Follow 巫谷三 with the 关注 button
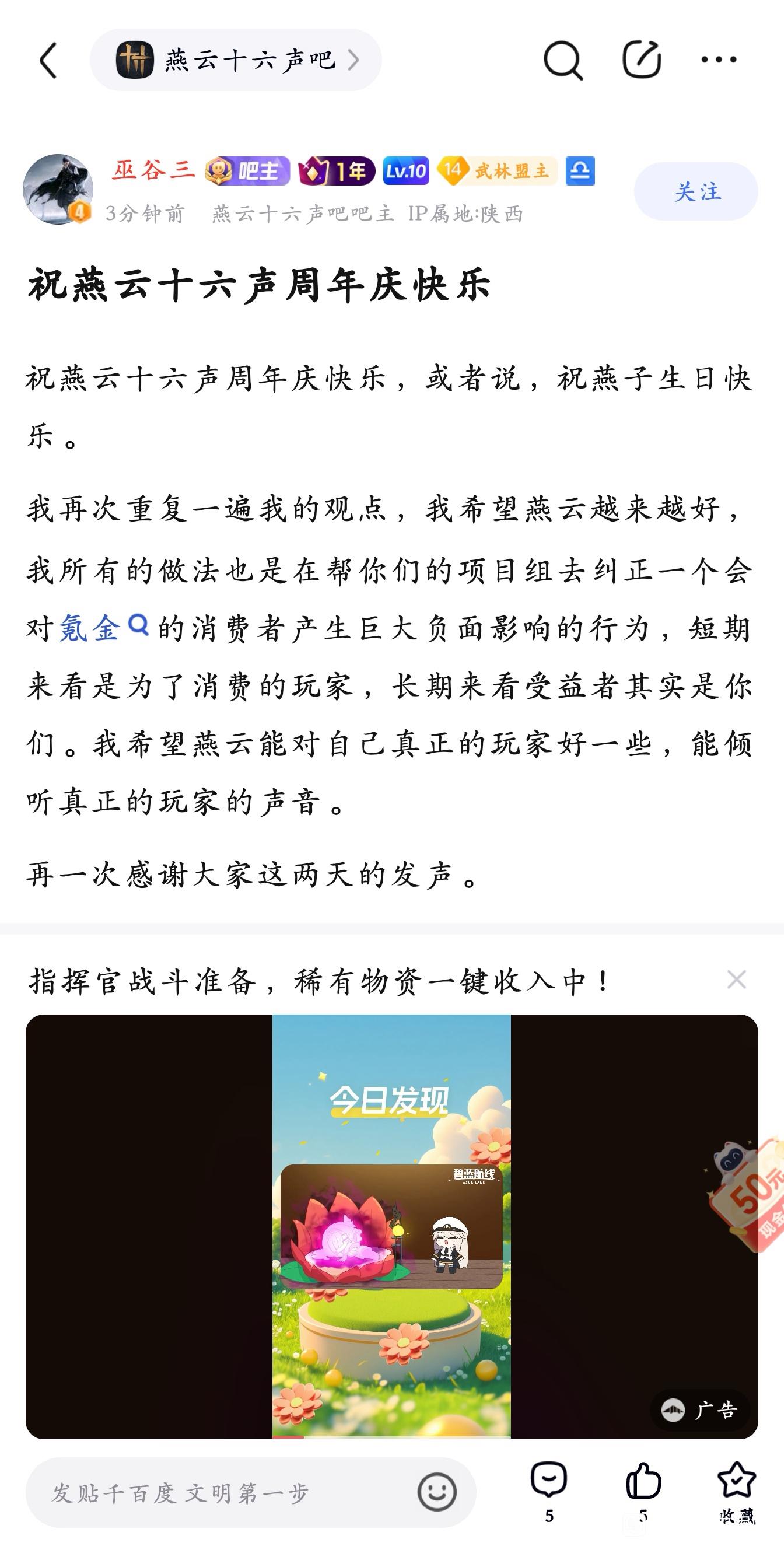 tap(695, 191)
